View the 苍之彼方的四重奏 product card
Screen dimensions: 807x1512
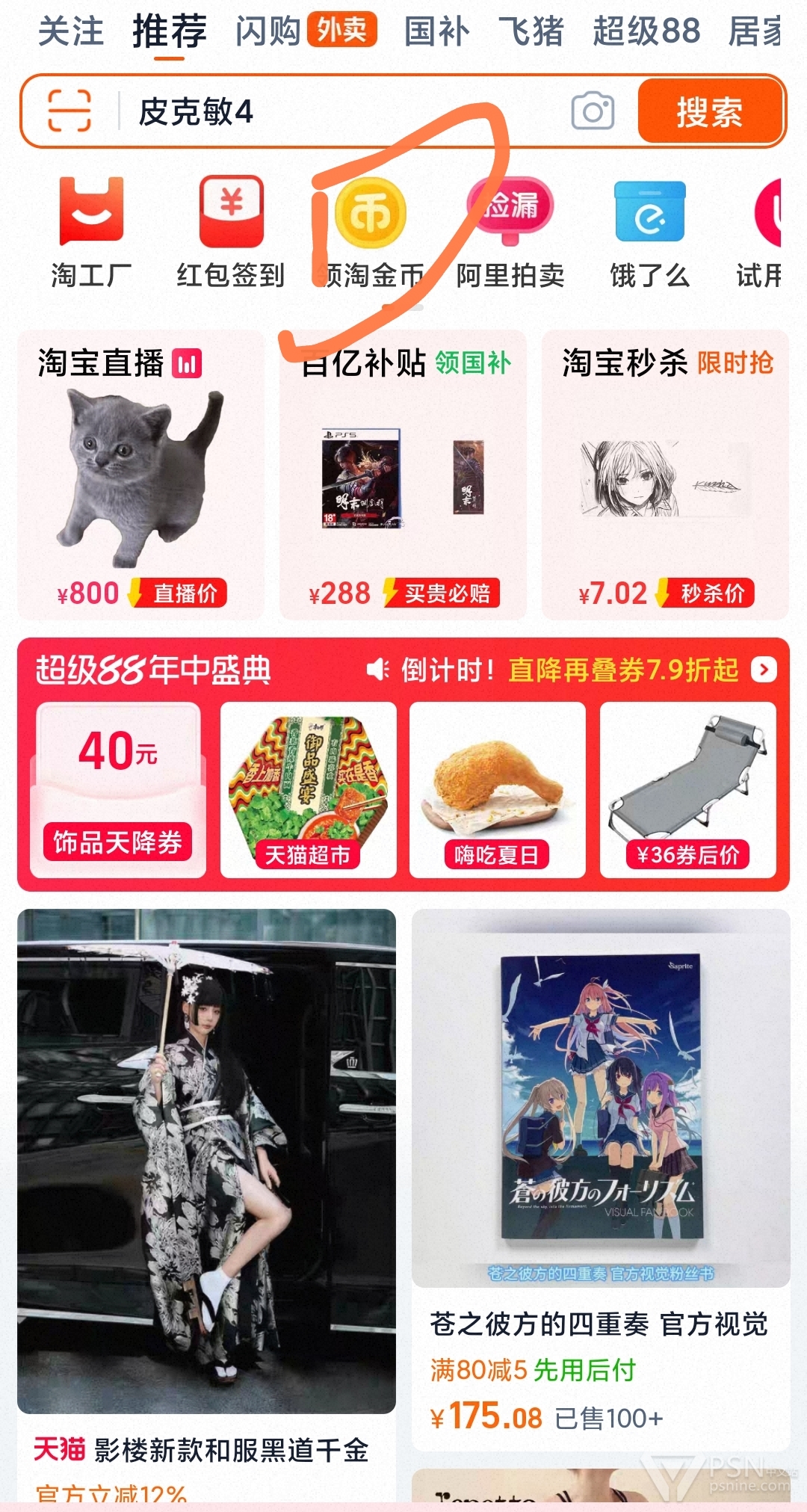[601, 1180]
